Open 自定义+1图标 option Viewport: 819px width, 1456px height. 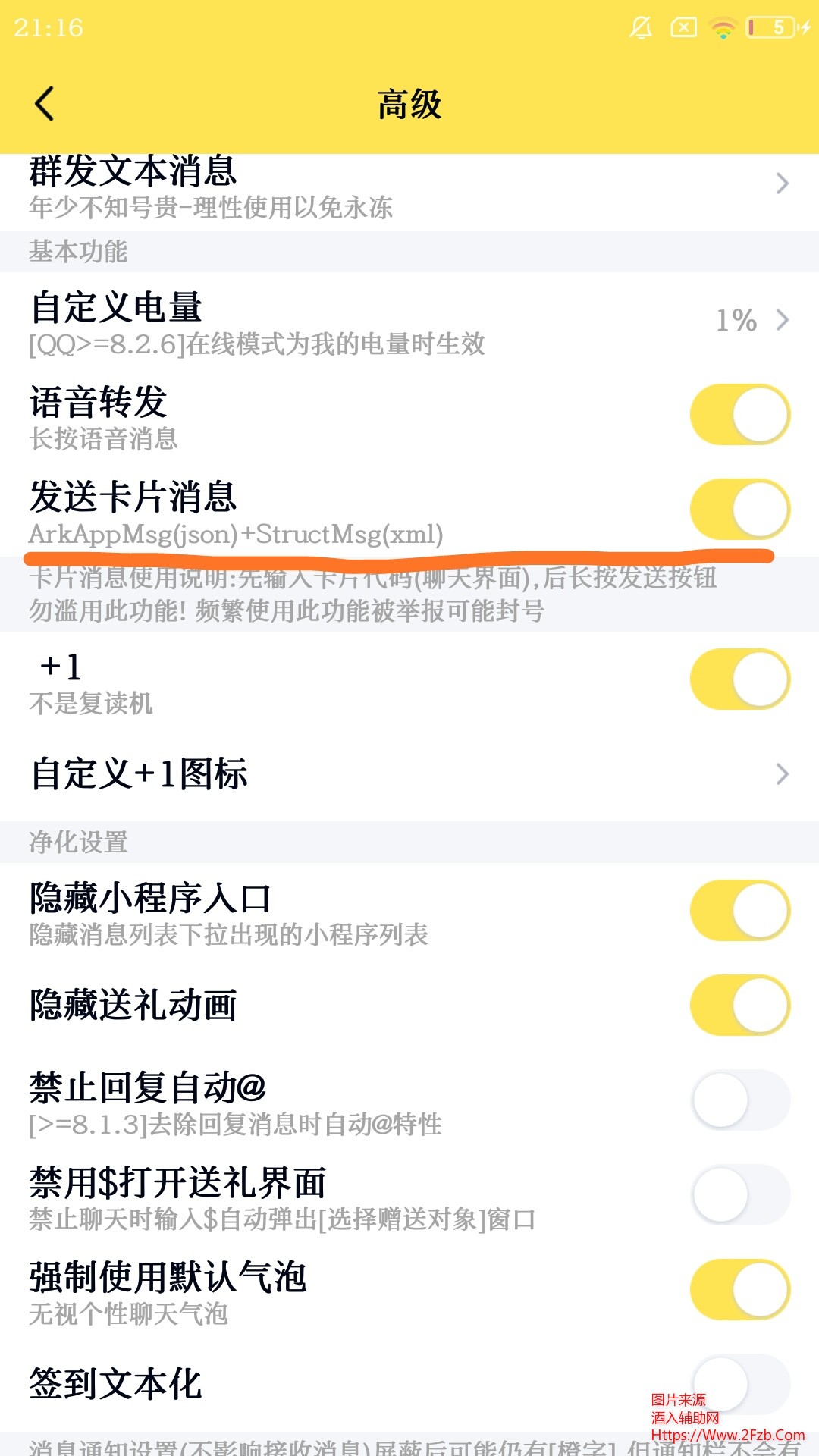[409, 774]
